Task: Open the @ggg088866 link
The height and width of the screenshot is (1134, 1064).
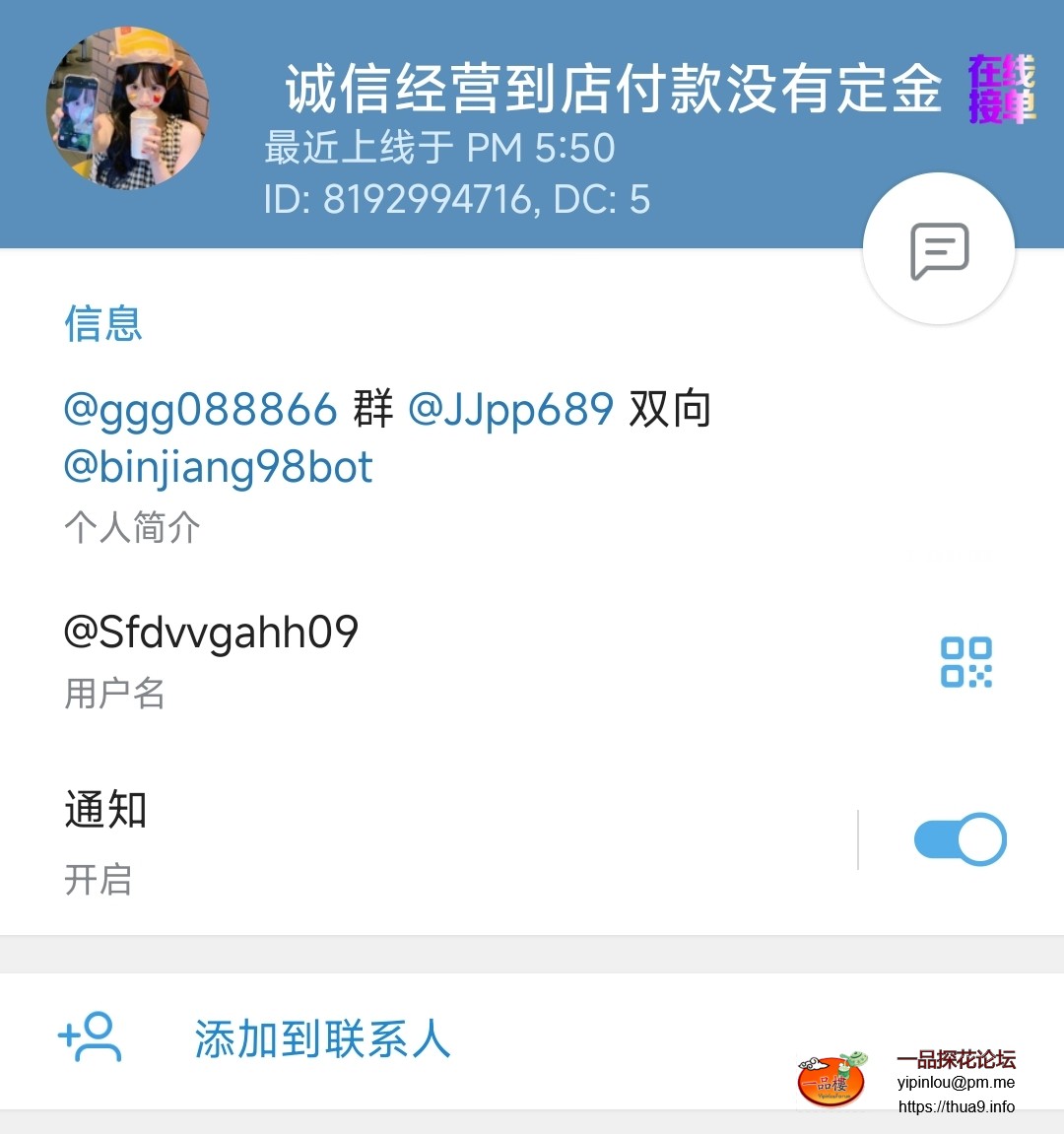Action: (200, 409)
